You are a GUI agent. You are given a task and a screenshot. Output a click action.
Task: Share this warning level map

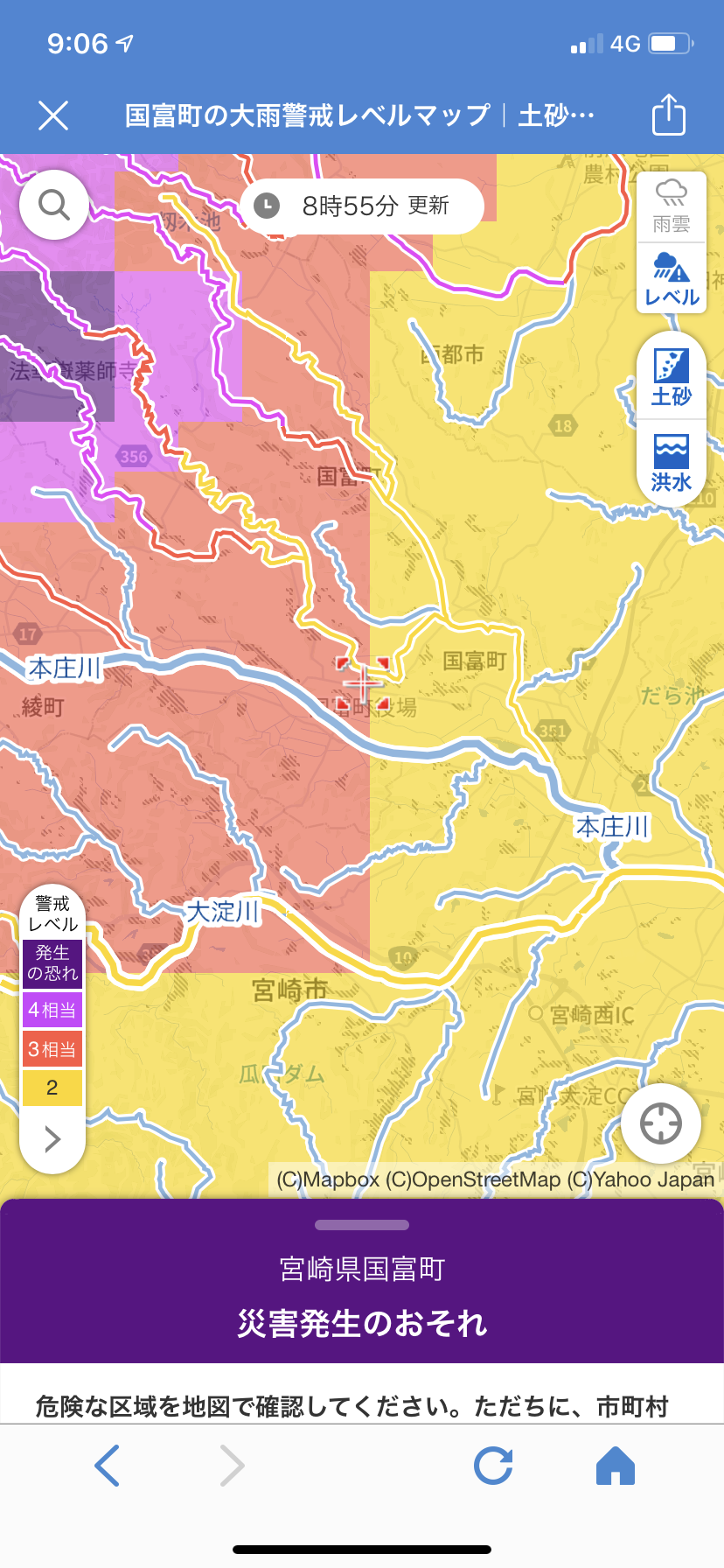coord(669,115)
